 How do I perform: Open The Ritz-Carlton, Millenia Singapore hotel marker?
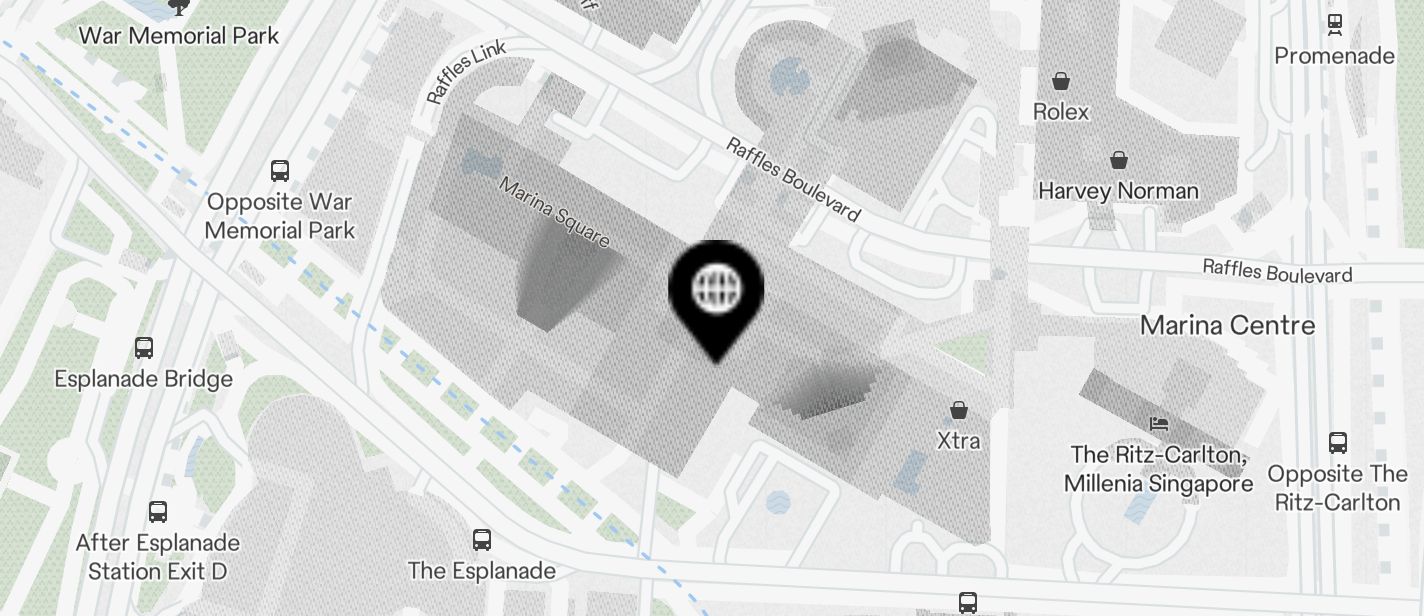click(1159, 424)
